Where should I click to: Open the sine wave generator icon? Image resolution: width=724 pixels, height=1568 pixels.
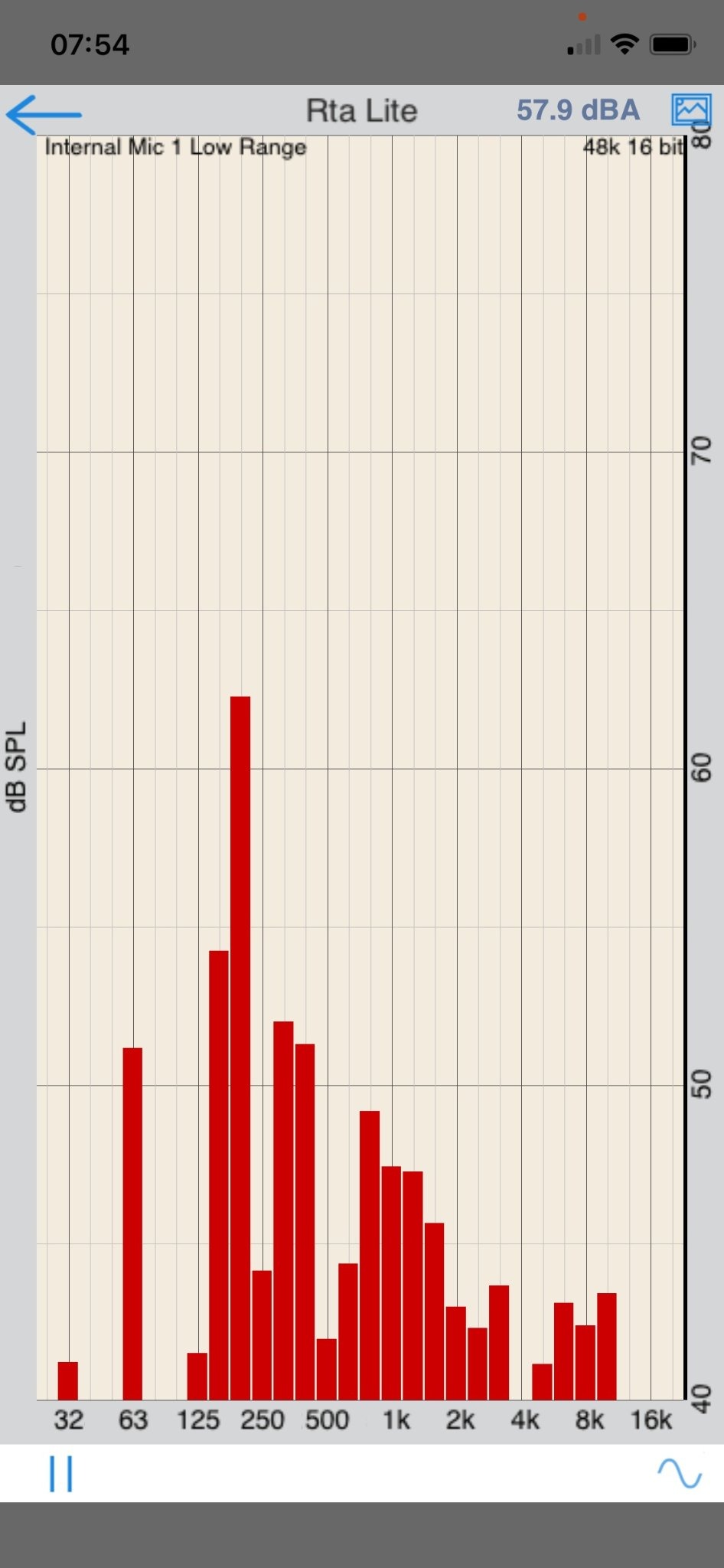click(x=680, y=1473)
